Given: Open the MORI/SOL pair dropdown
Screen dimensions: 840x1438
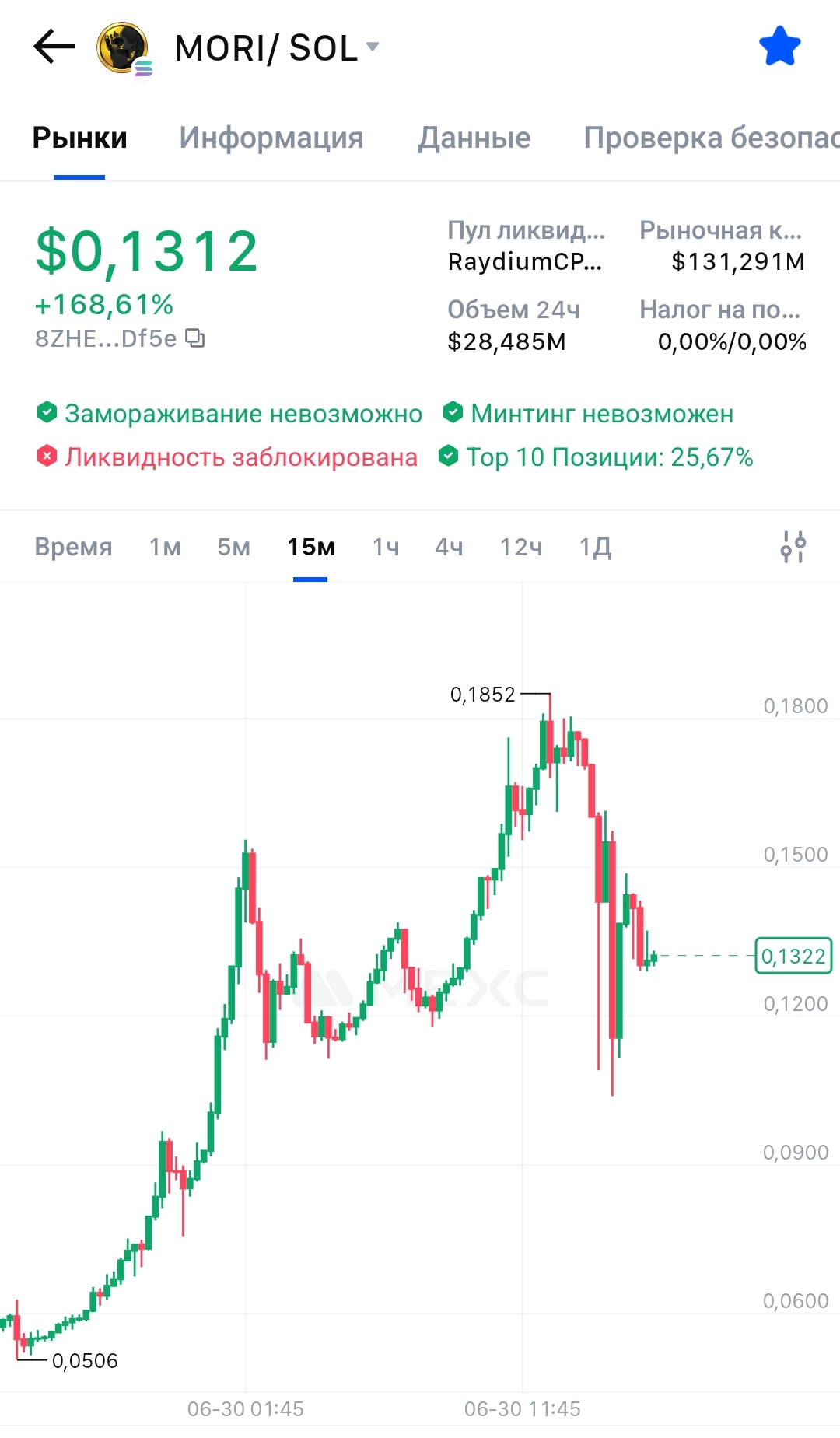Looking at the screenshot, I should (x=277, y=47).
